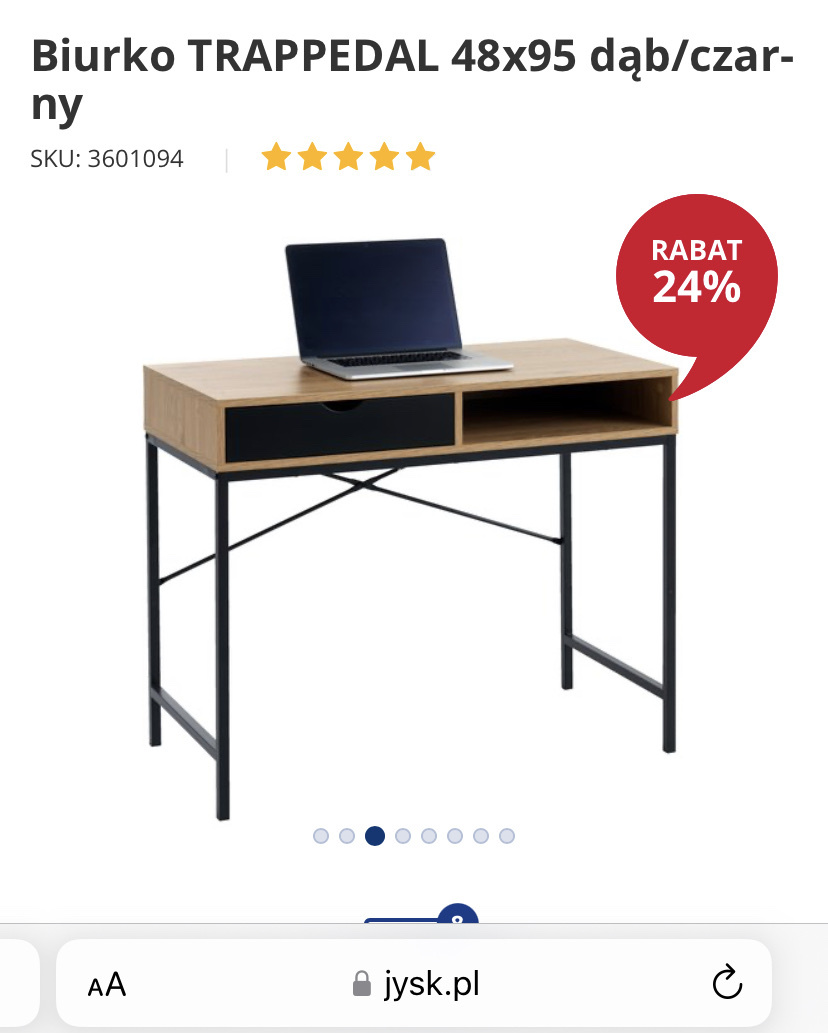Open the TRAPPEDAL desk product photo
Viewport: 828px width, 1033px height.
pos(410,520)
